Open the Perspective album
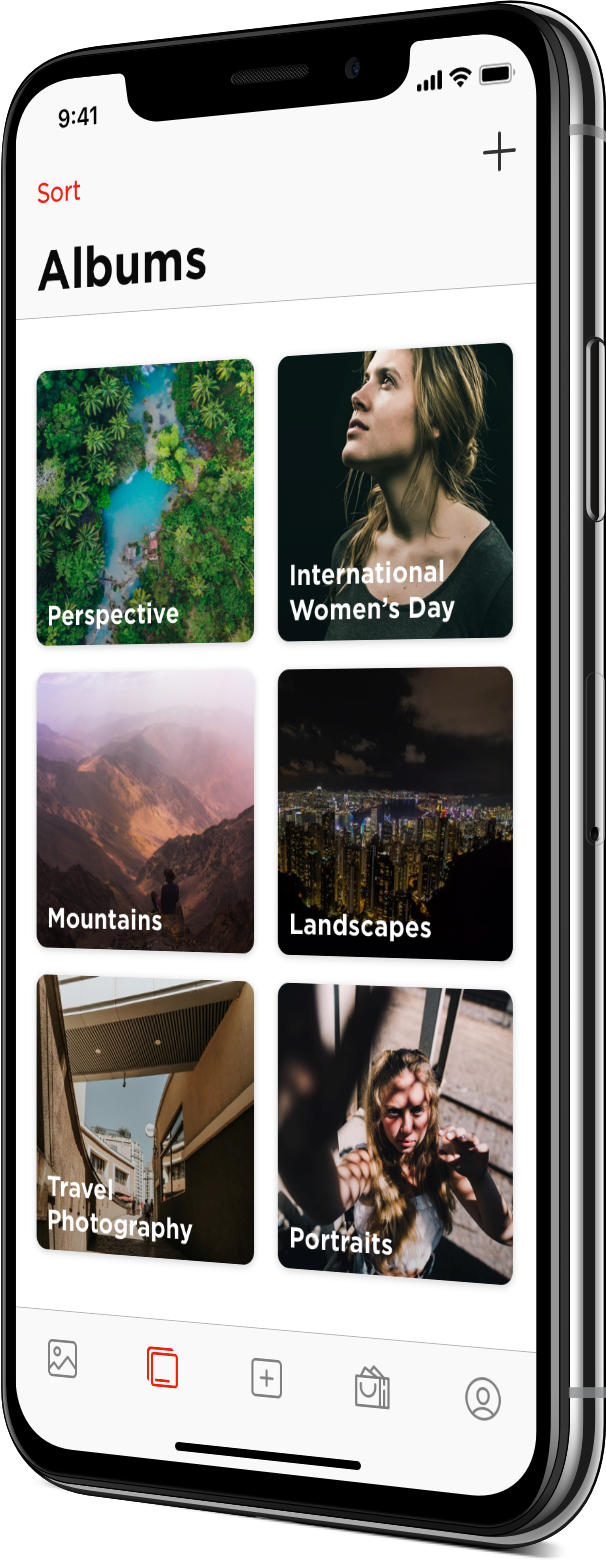The width and height of the screenshot is (606, 1560). (x=145, y=501)
